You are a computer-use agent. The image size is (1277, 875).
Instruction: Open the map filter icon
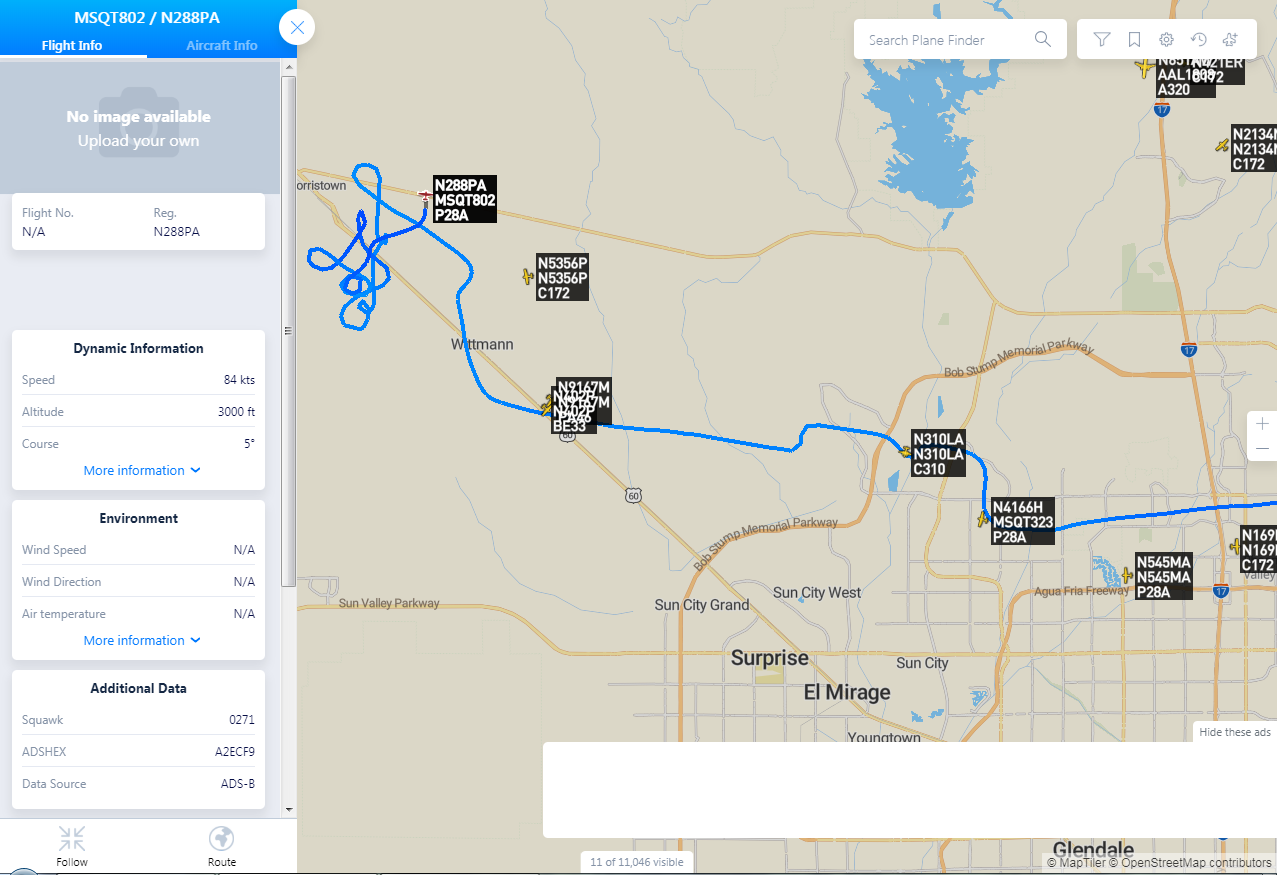(x=1101, y=40)
